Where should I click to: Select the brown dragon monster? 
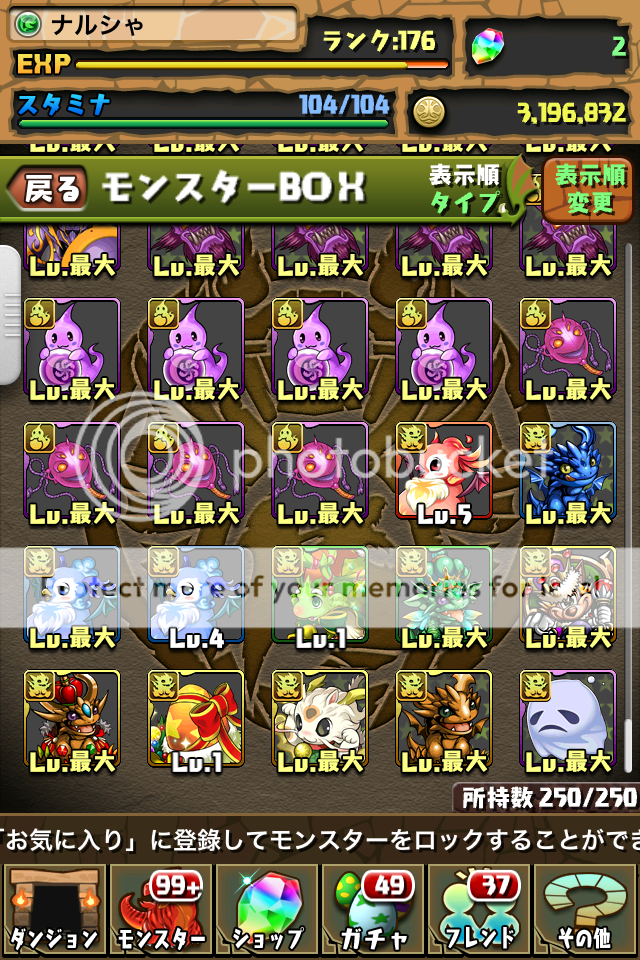(443, 718)
